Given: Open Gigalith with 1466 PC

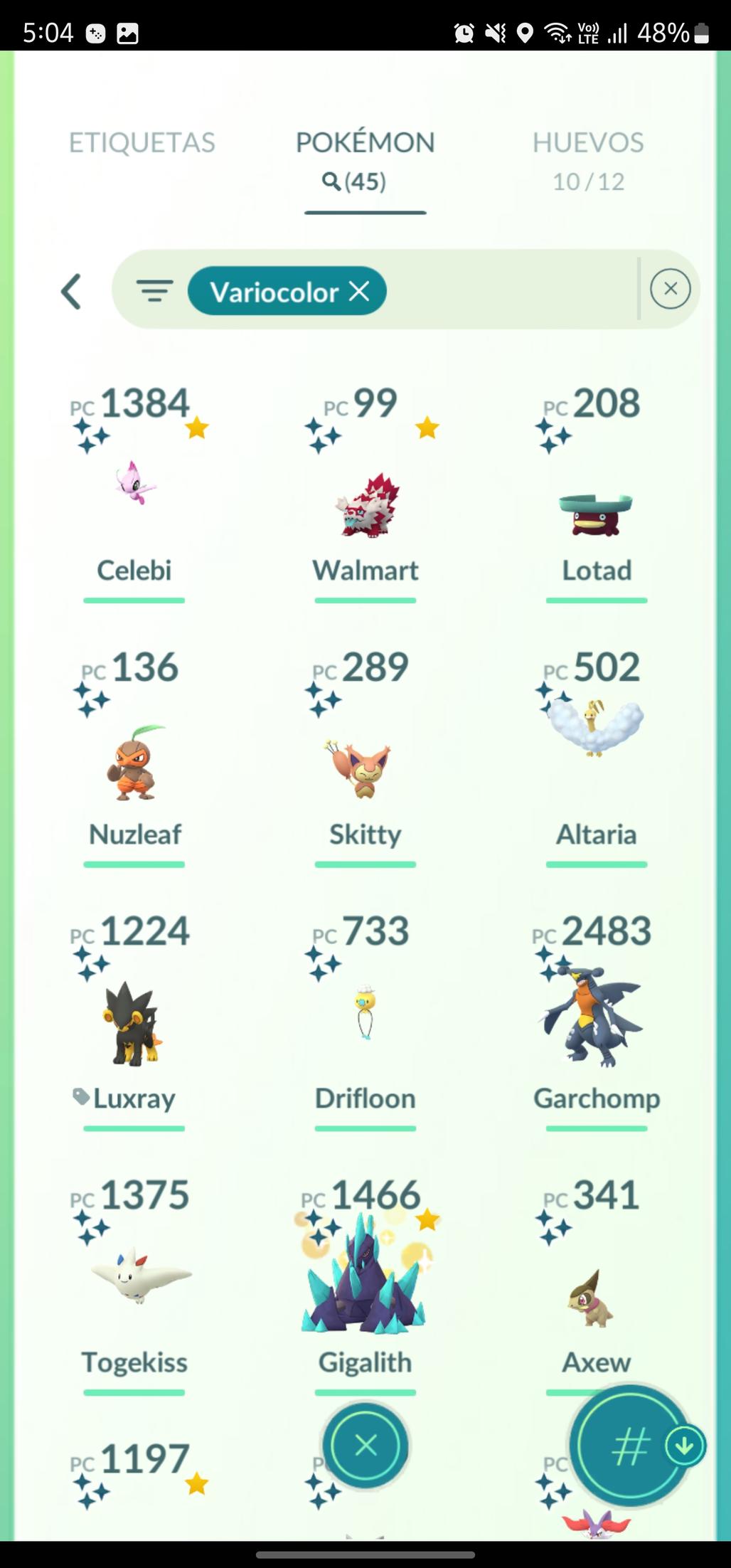Looking at the screenshot, I should 365,1281.
